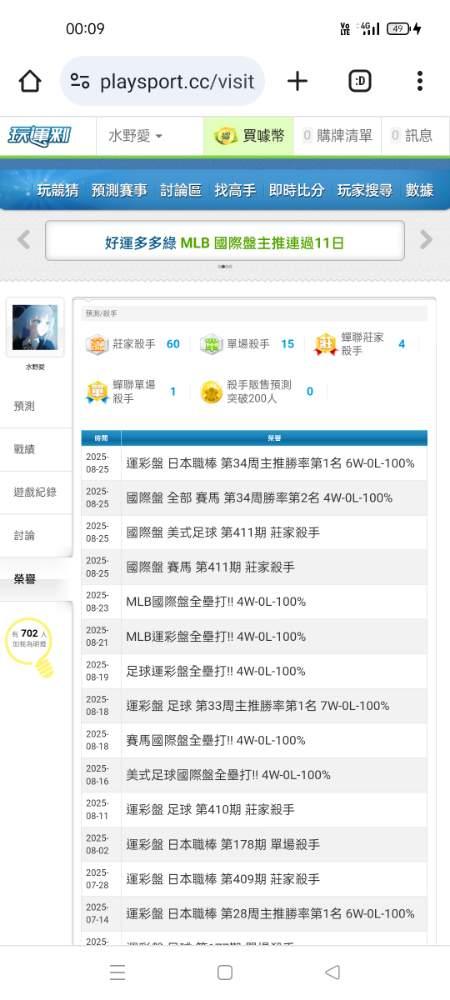Open the 好運多多綠 MLB banner
This screenshot has height=1000, width=450.
click(x=224, y=240)
